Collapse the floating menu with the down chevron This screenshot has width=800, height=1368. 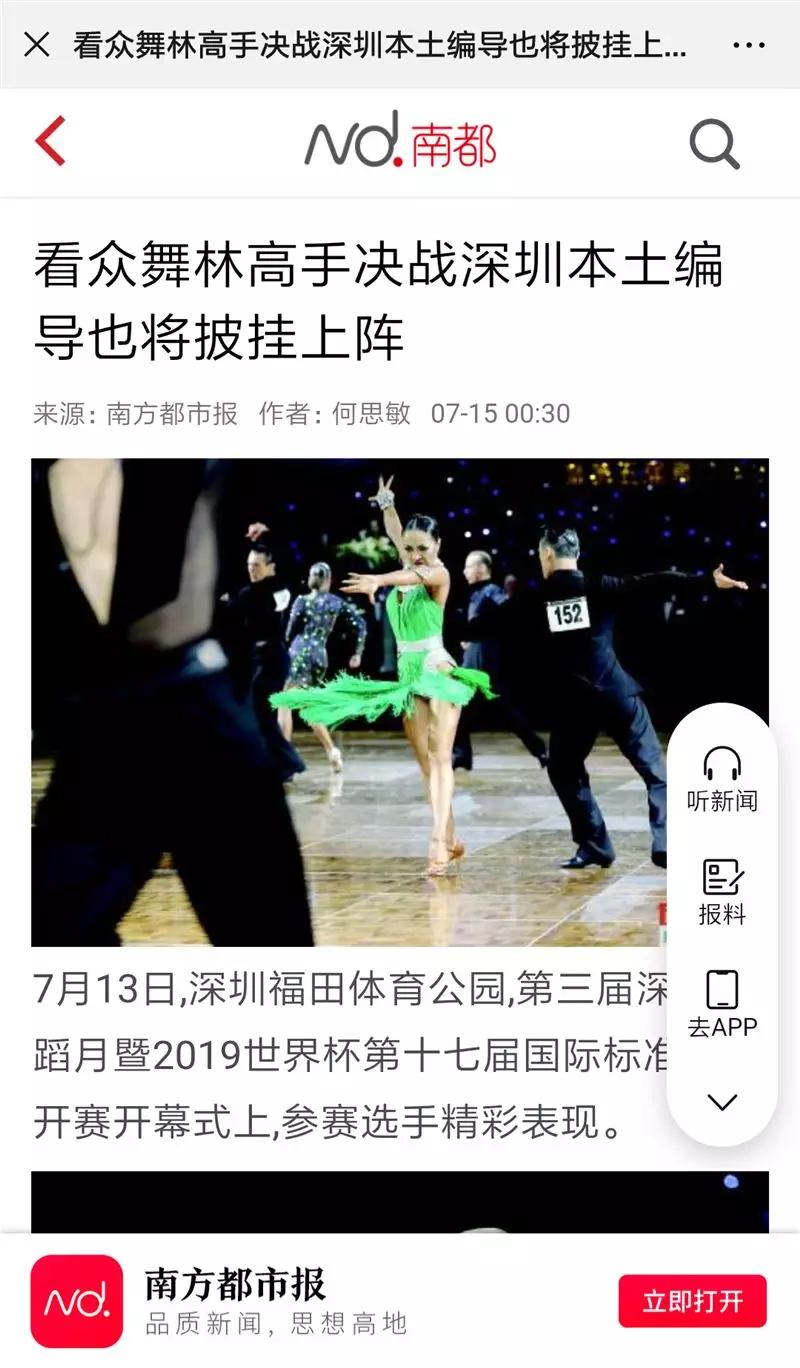pos(722,1102)
